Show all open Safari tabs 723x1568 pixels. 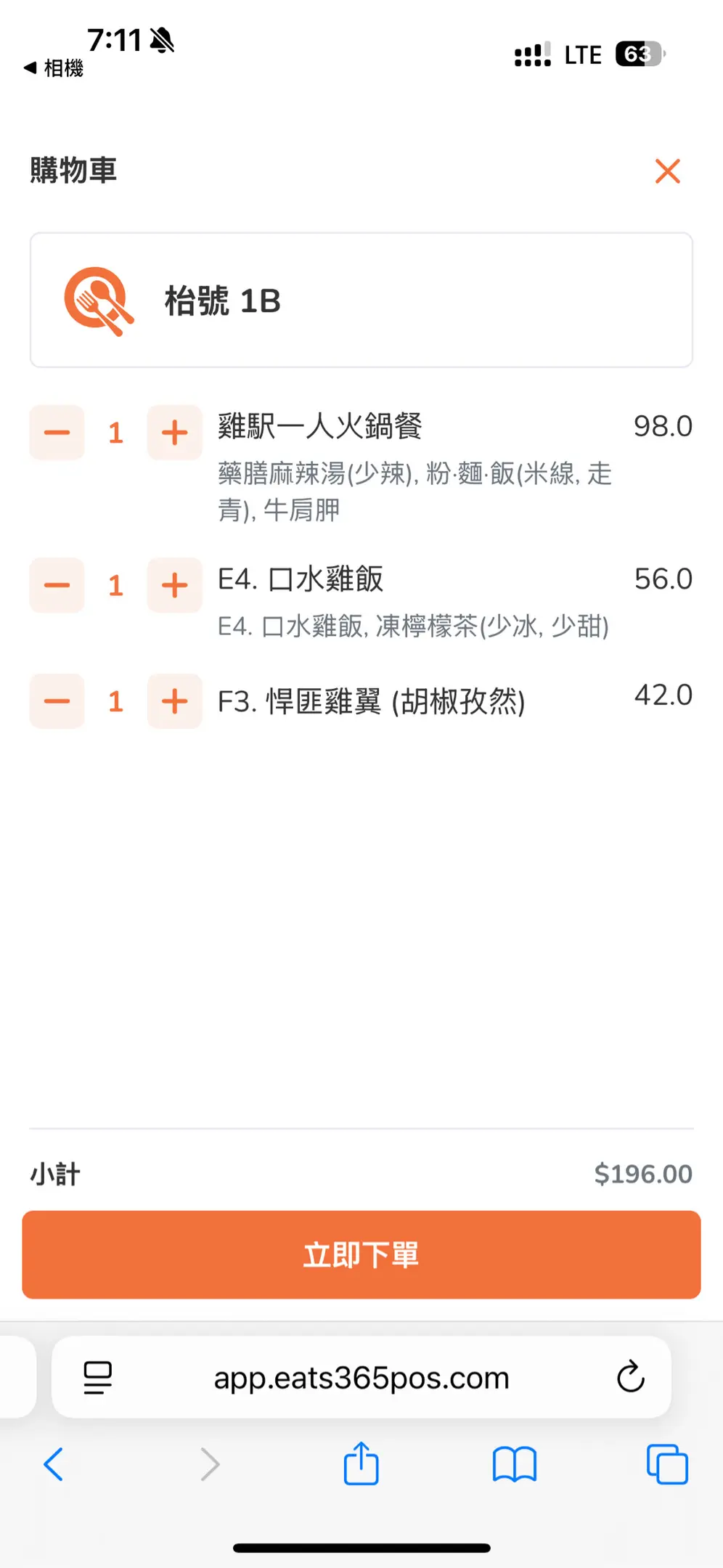pyautogui.click(x=666, y=1464)
